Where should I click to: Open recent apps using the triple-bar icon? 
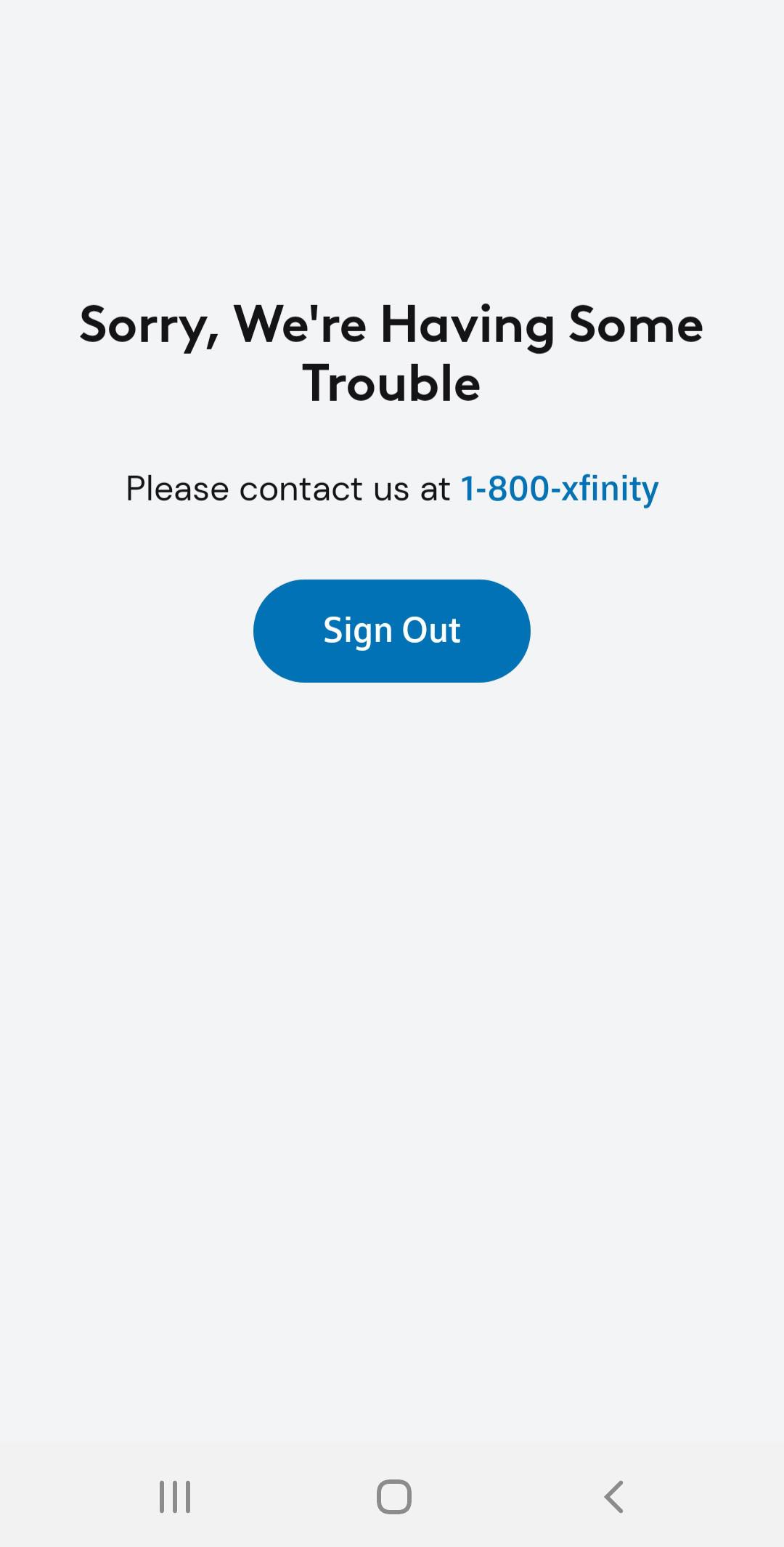click(x=174, y=1498)
